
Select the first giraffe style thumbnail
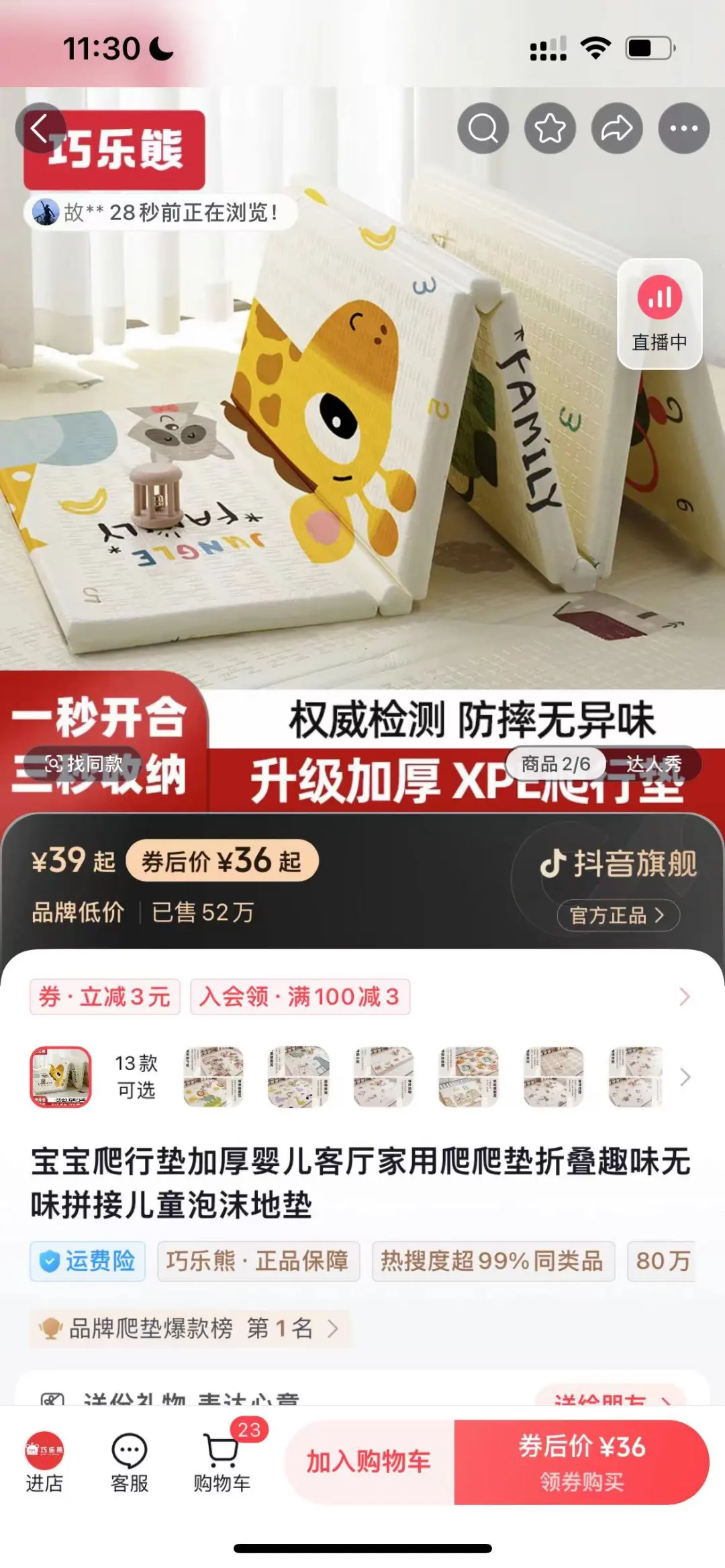point(60,1076)
